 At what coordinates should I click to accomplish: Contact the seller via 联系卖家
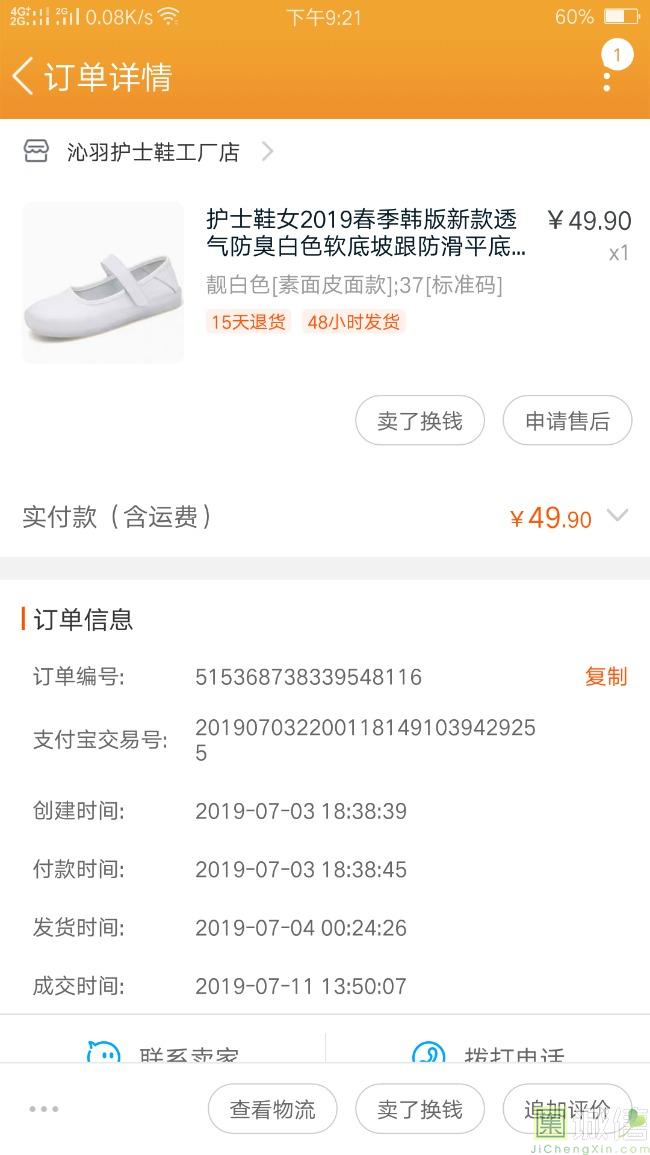[x=165, y=1052]
